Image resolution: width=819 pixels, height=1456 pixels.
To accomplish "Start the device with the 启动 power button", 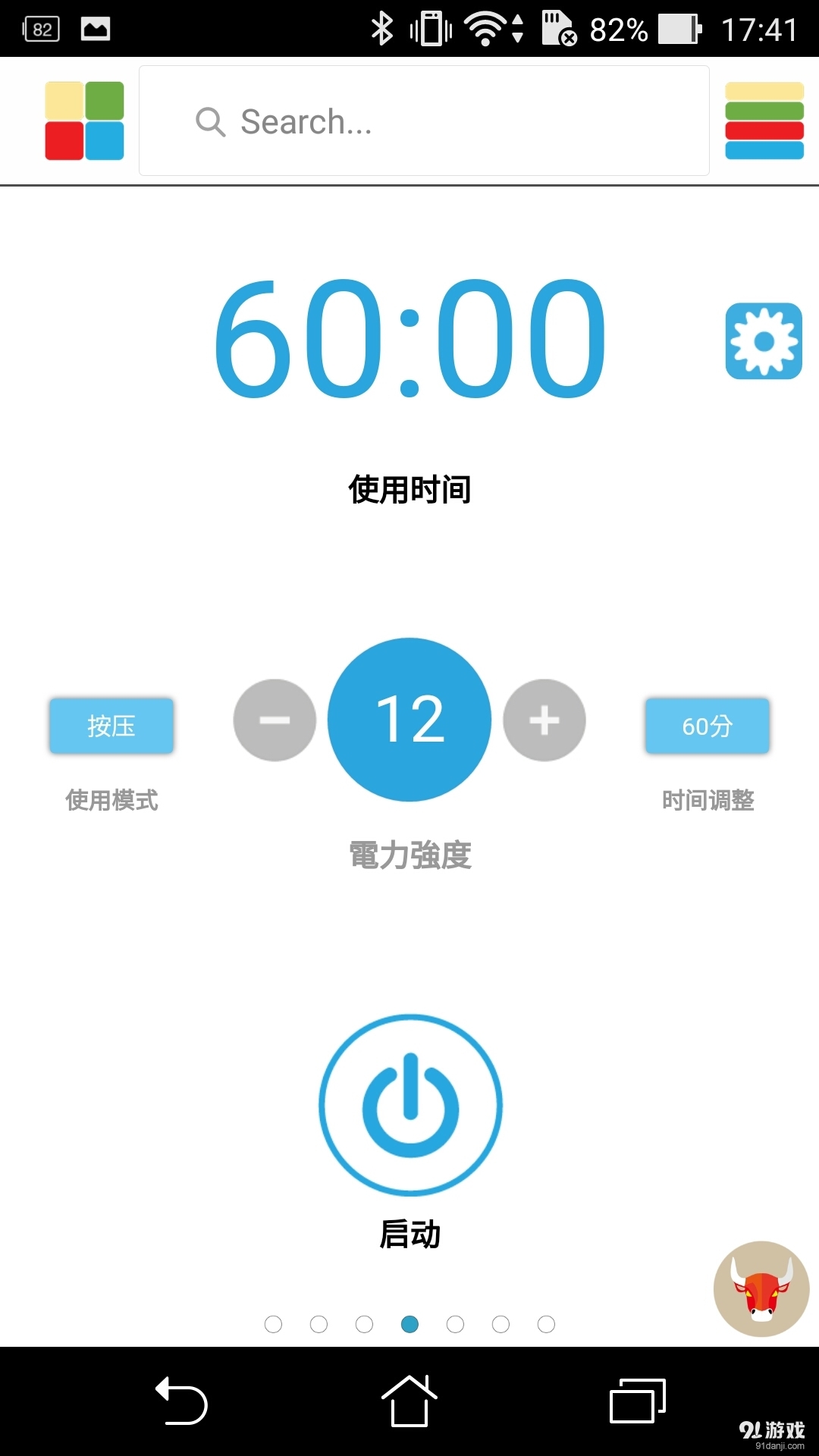I will point(410,1106).
